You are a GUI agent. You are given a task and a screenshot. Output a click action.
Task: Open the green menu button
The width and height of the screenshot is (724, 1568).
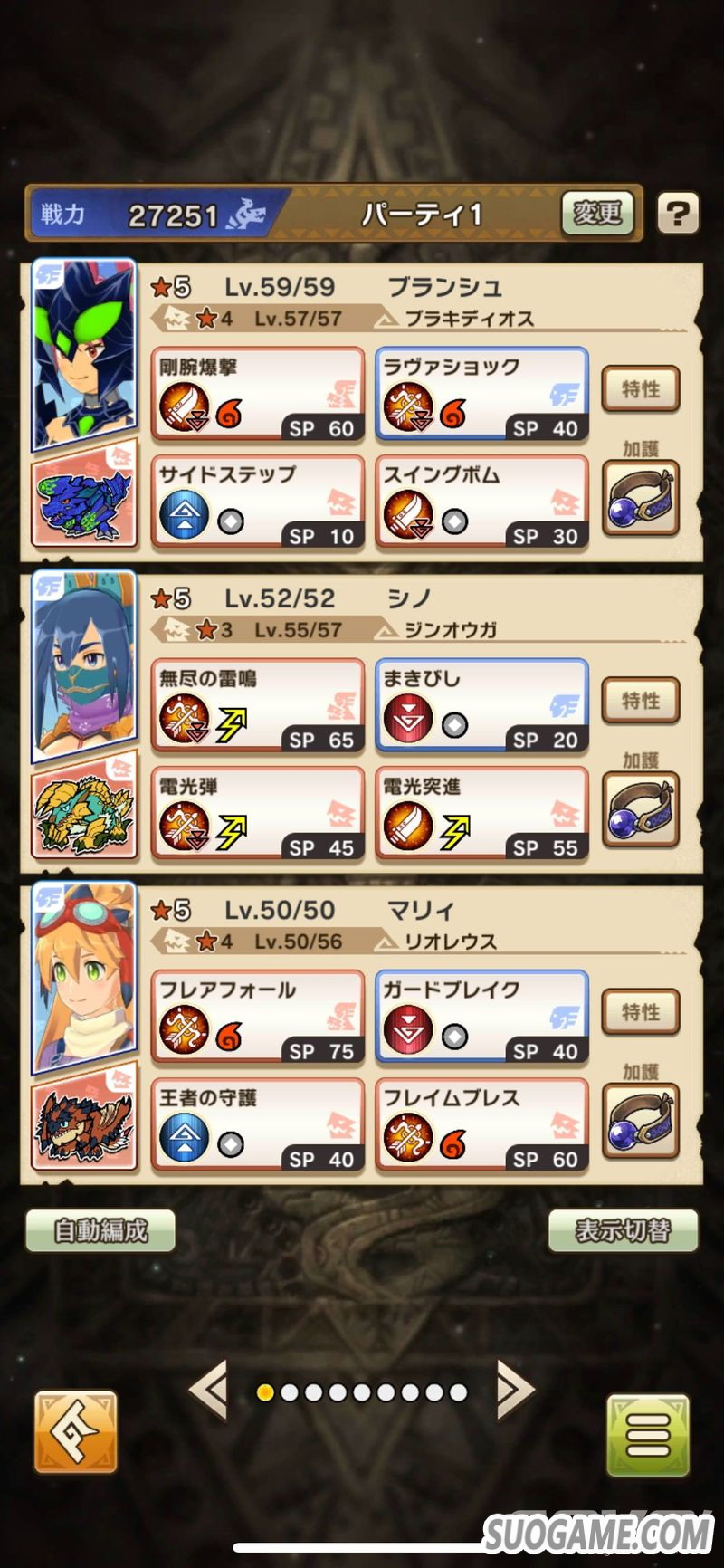[x=648, y=1436]
